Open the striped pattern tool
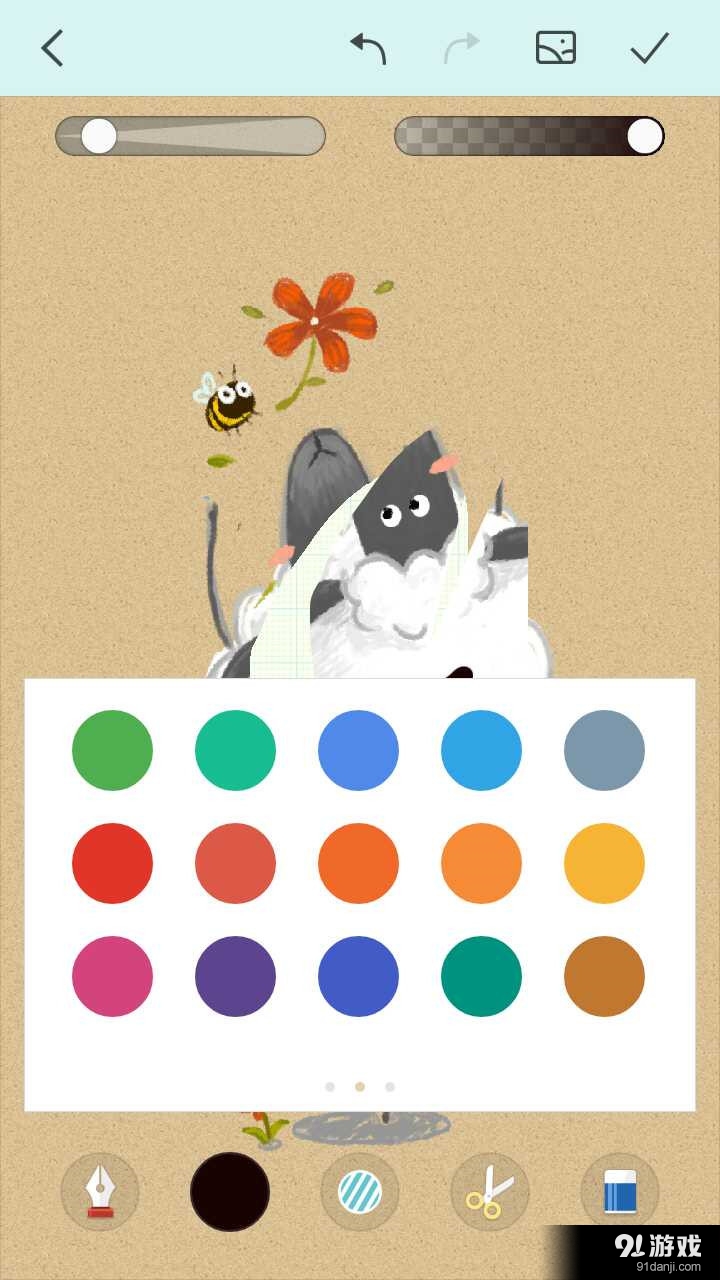Viewport: 720px width, 1280px height. point(360,1192)
